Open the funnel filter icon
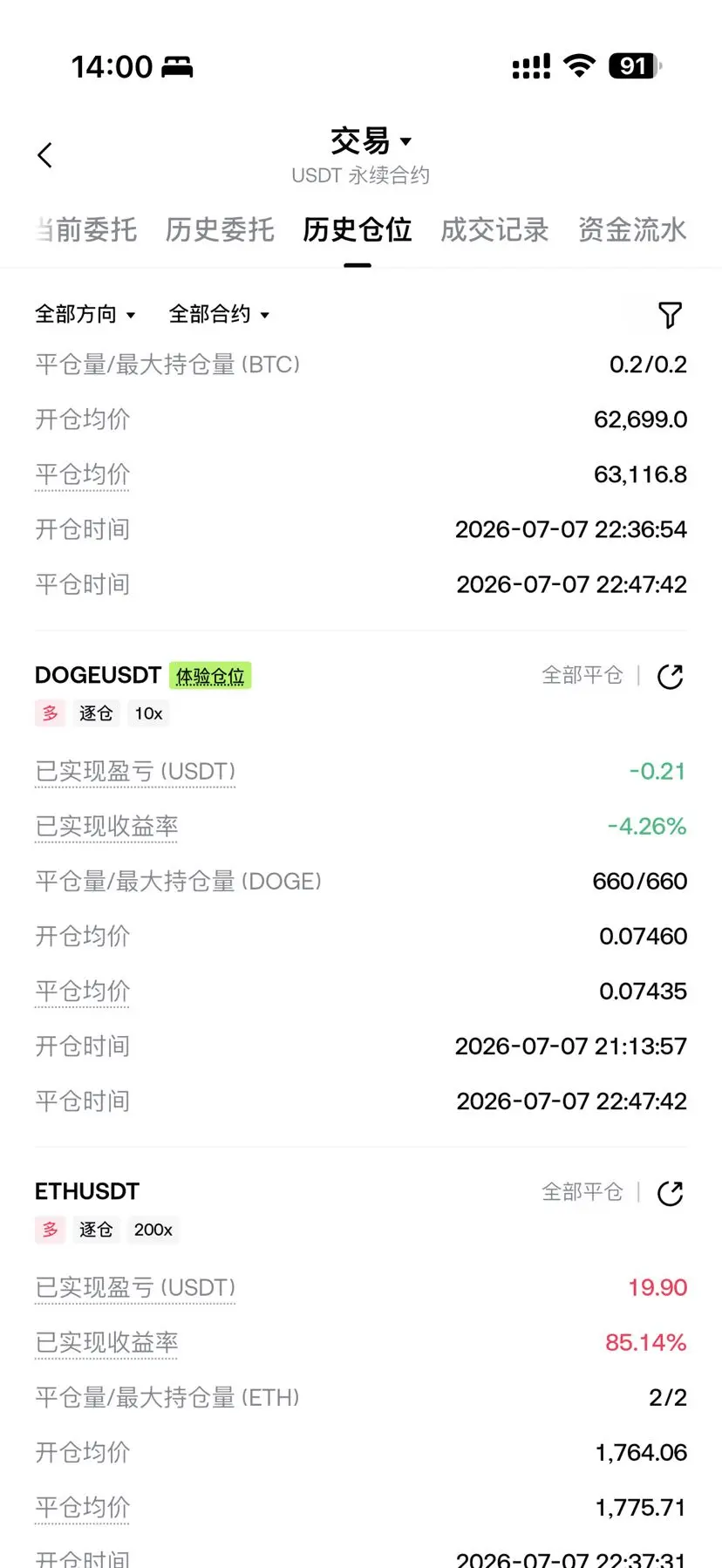The height and width of the screenshot is (1568, 722). pyautogui.click(x=670, y=315)
